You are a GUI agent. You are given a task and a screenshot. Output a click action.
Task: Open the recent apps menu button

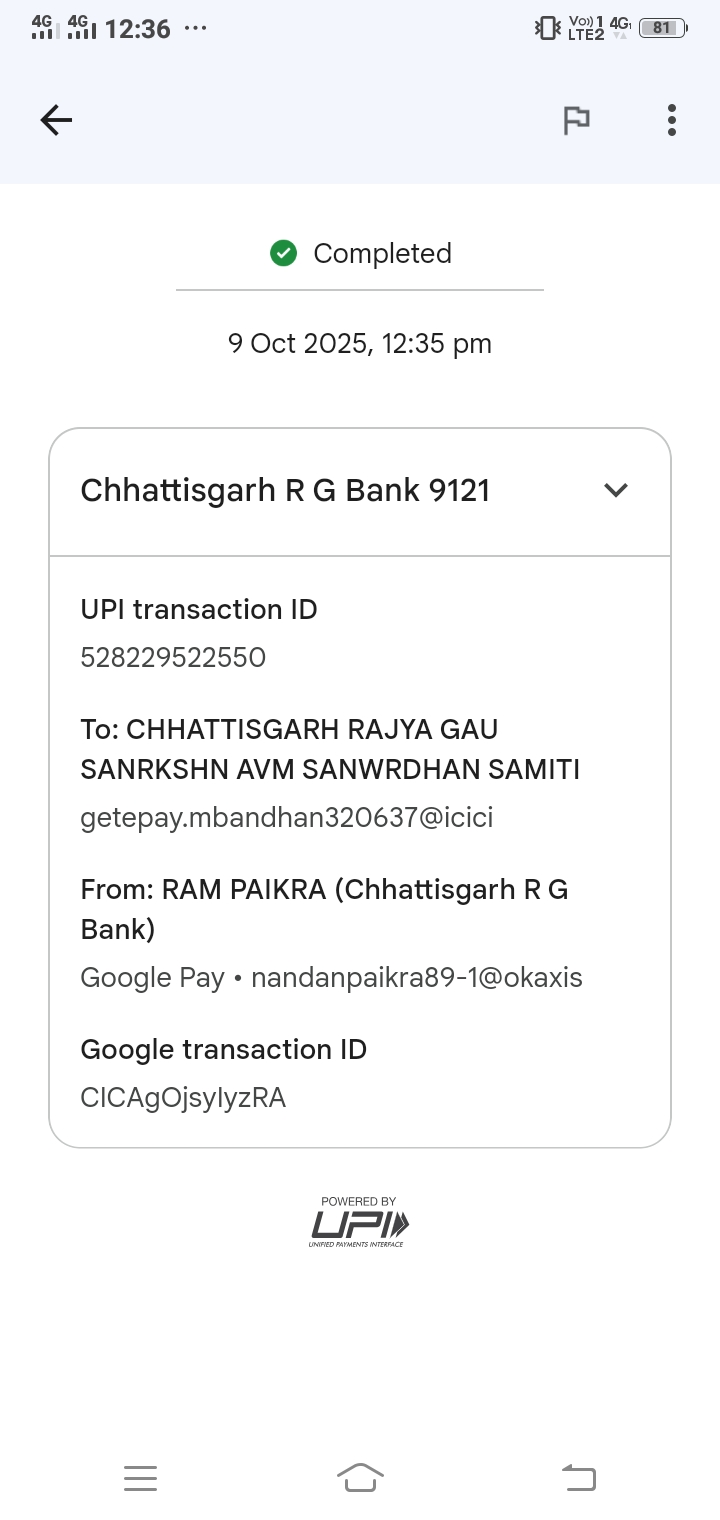tap(141, 1478)
